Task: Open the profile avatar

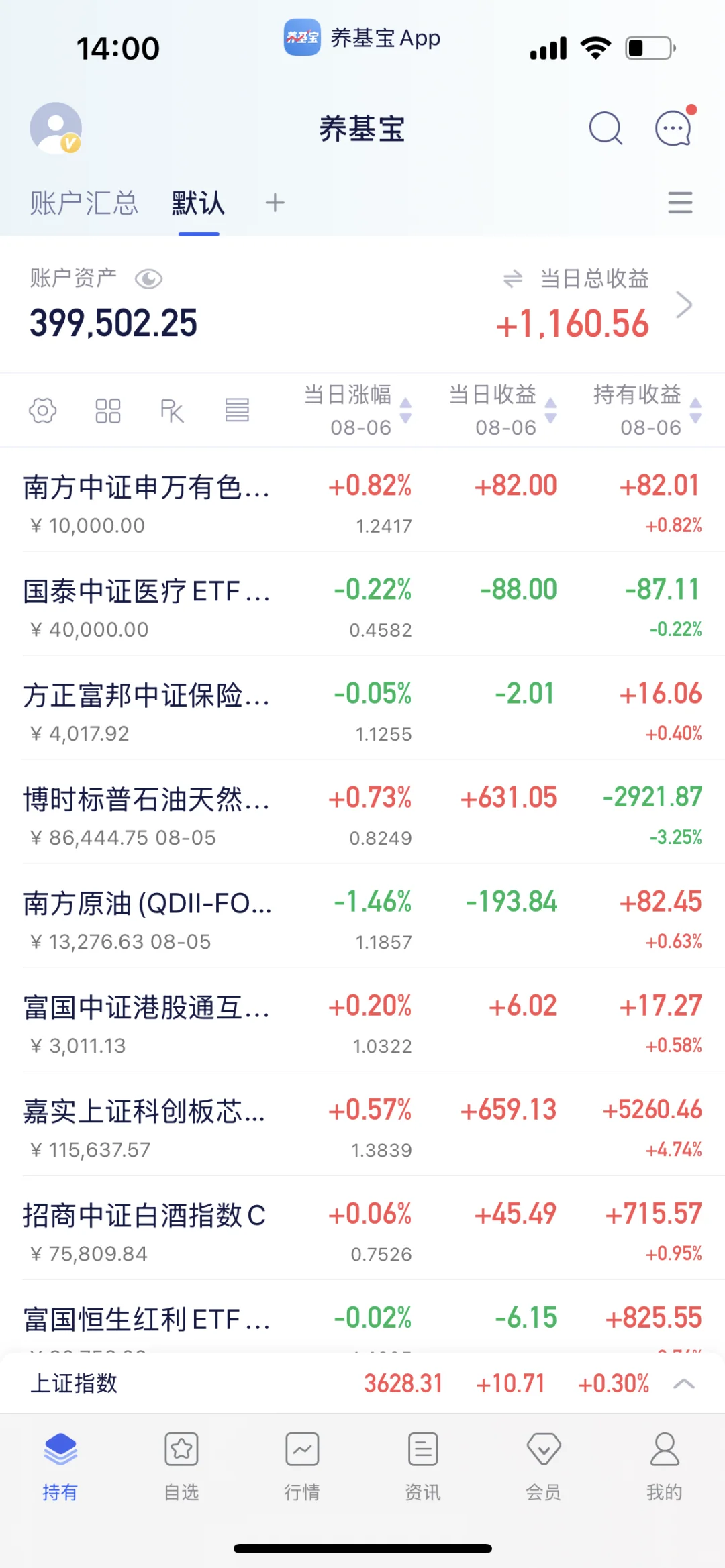Action: tap(56, 128)
